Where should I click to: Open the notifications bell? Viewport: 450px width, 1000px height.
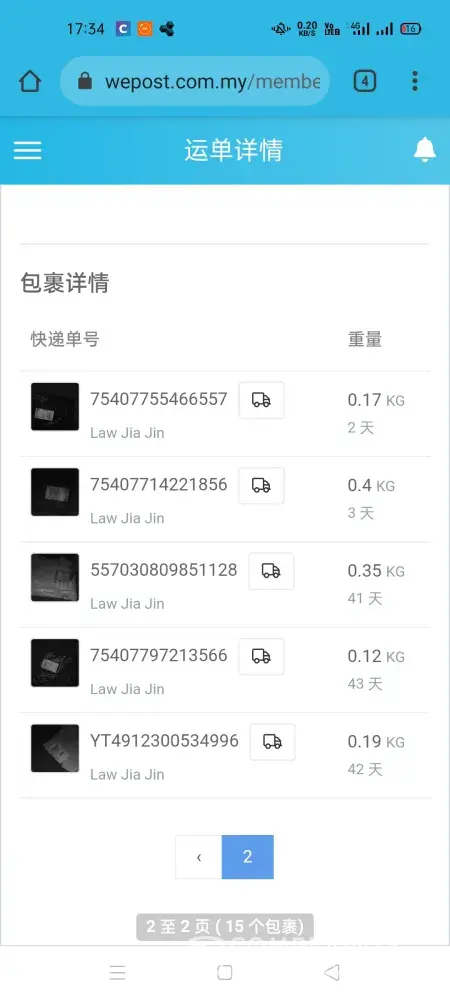(425, 150)
